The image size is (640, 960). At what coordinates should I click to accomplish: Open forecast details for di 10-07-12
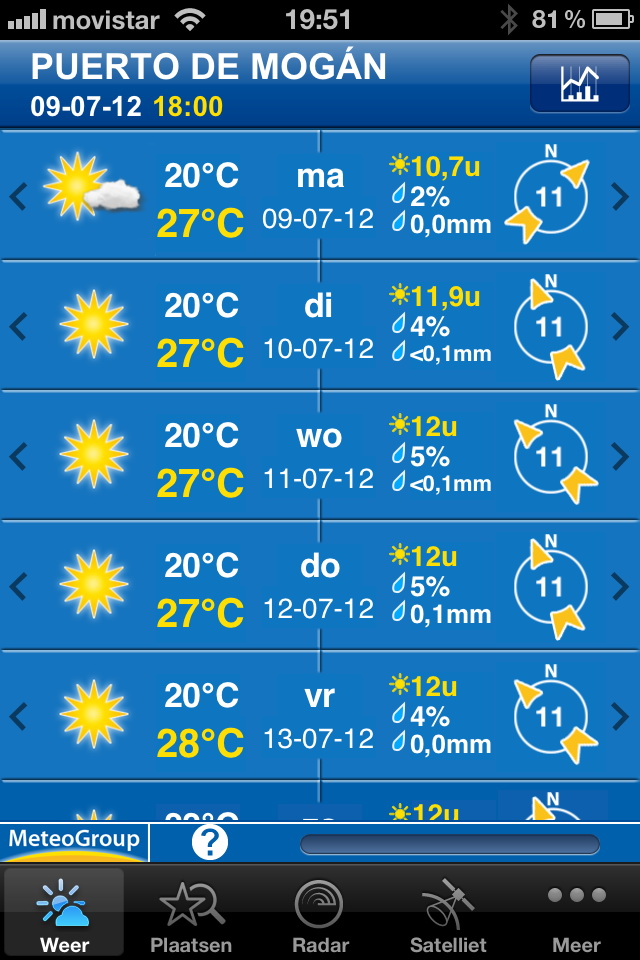320,327
